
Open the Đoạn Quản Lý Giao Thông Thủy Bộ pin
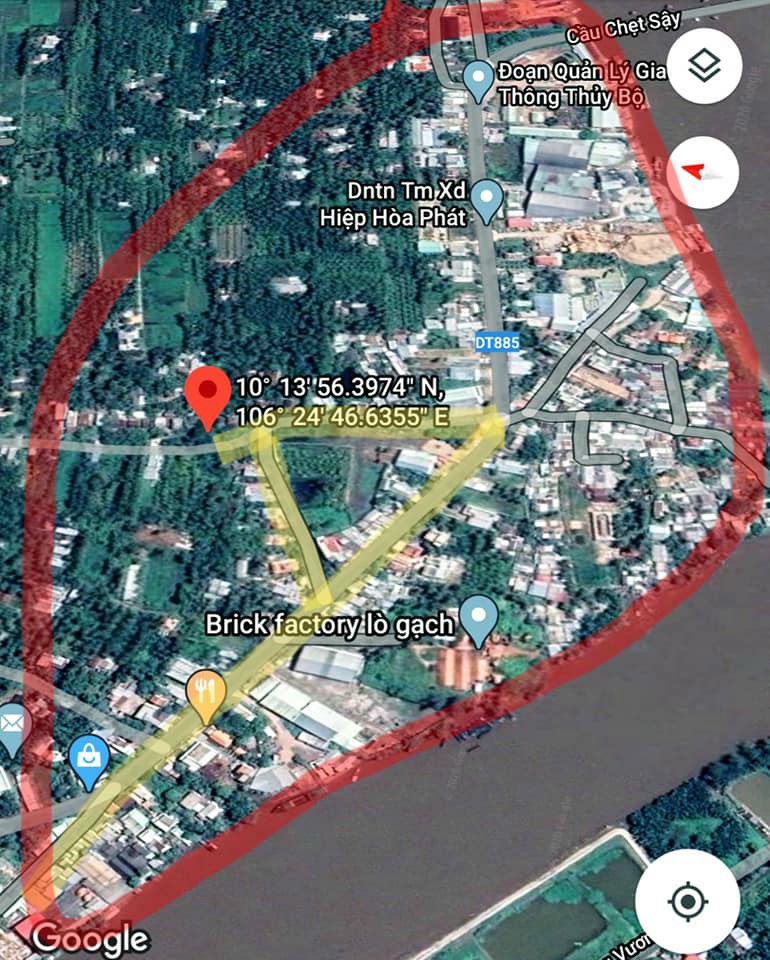coord(479,80)
